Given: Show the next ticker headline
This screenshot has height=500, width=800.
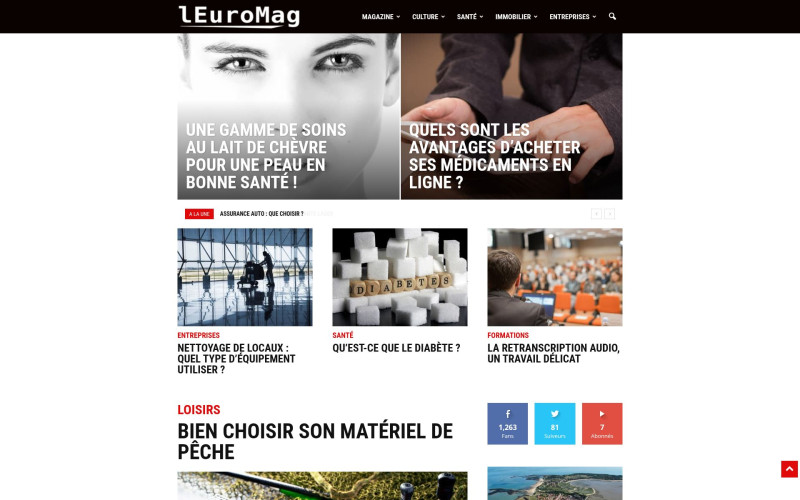Looking at the screenshot, I should tap(610, 214).
